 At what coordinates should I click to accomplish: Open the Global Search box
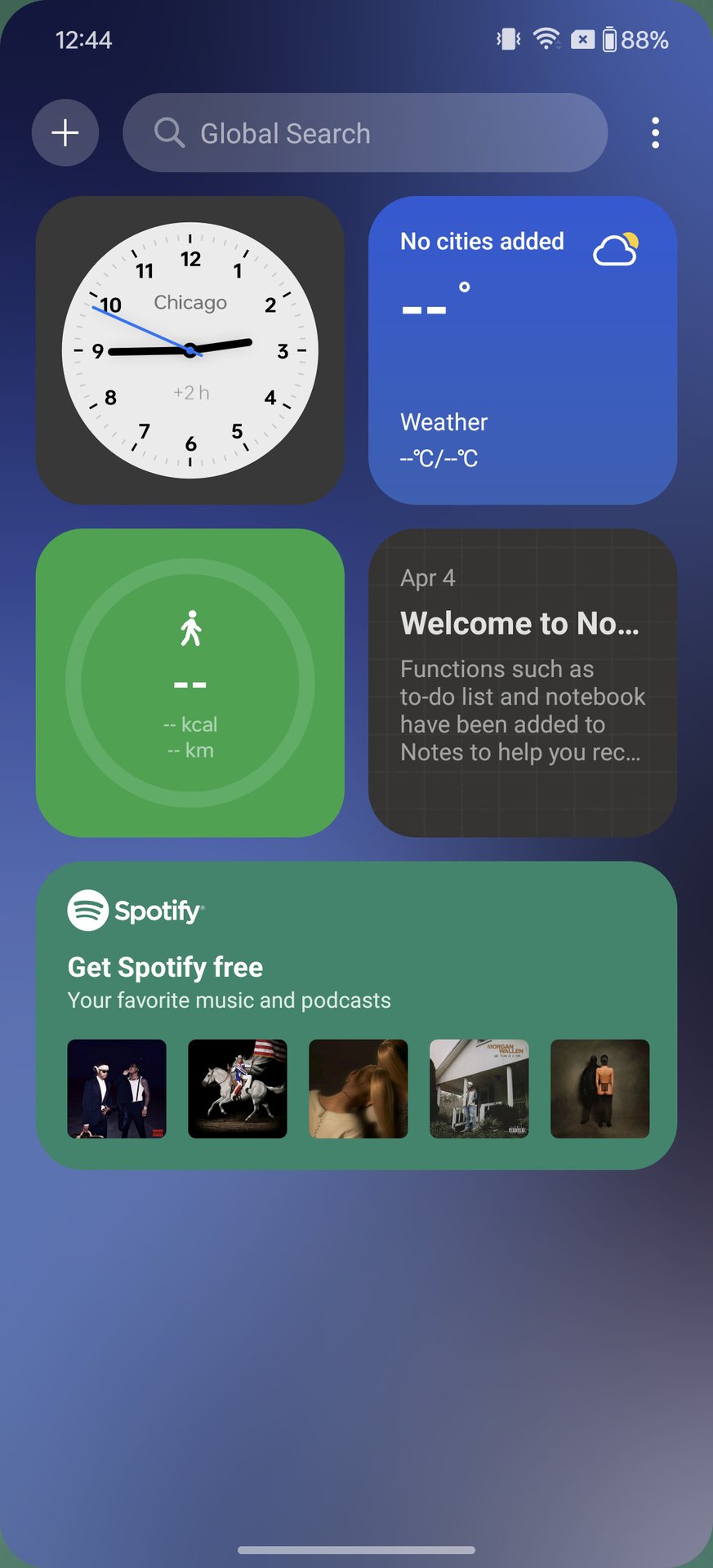365,133
